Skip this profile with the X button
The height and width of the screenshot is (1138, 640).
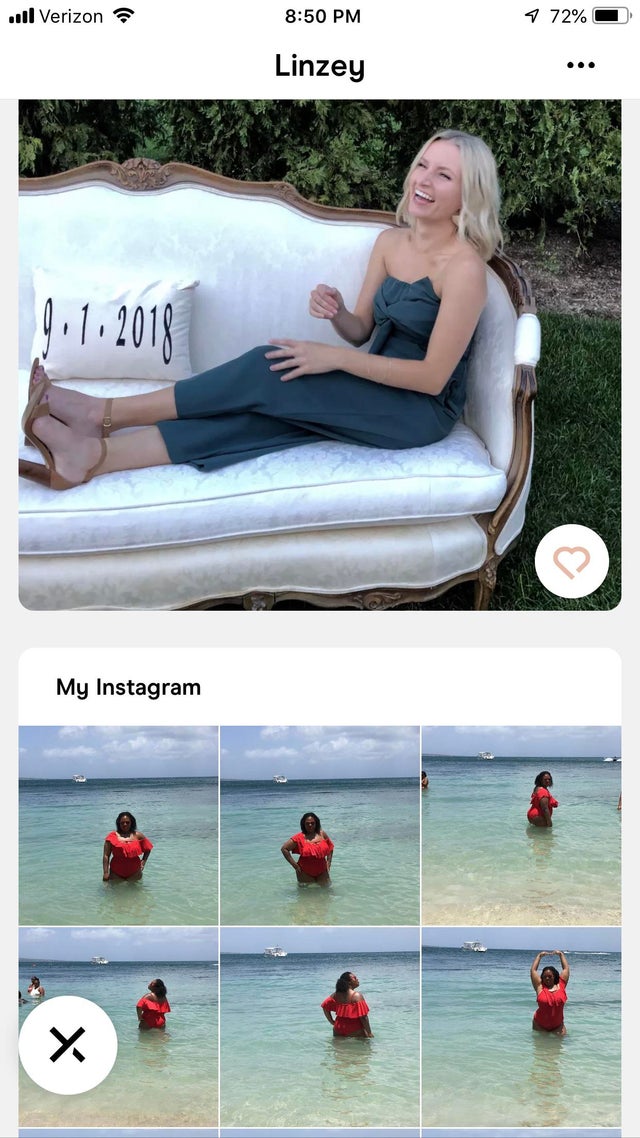(x=68, y=1045)
